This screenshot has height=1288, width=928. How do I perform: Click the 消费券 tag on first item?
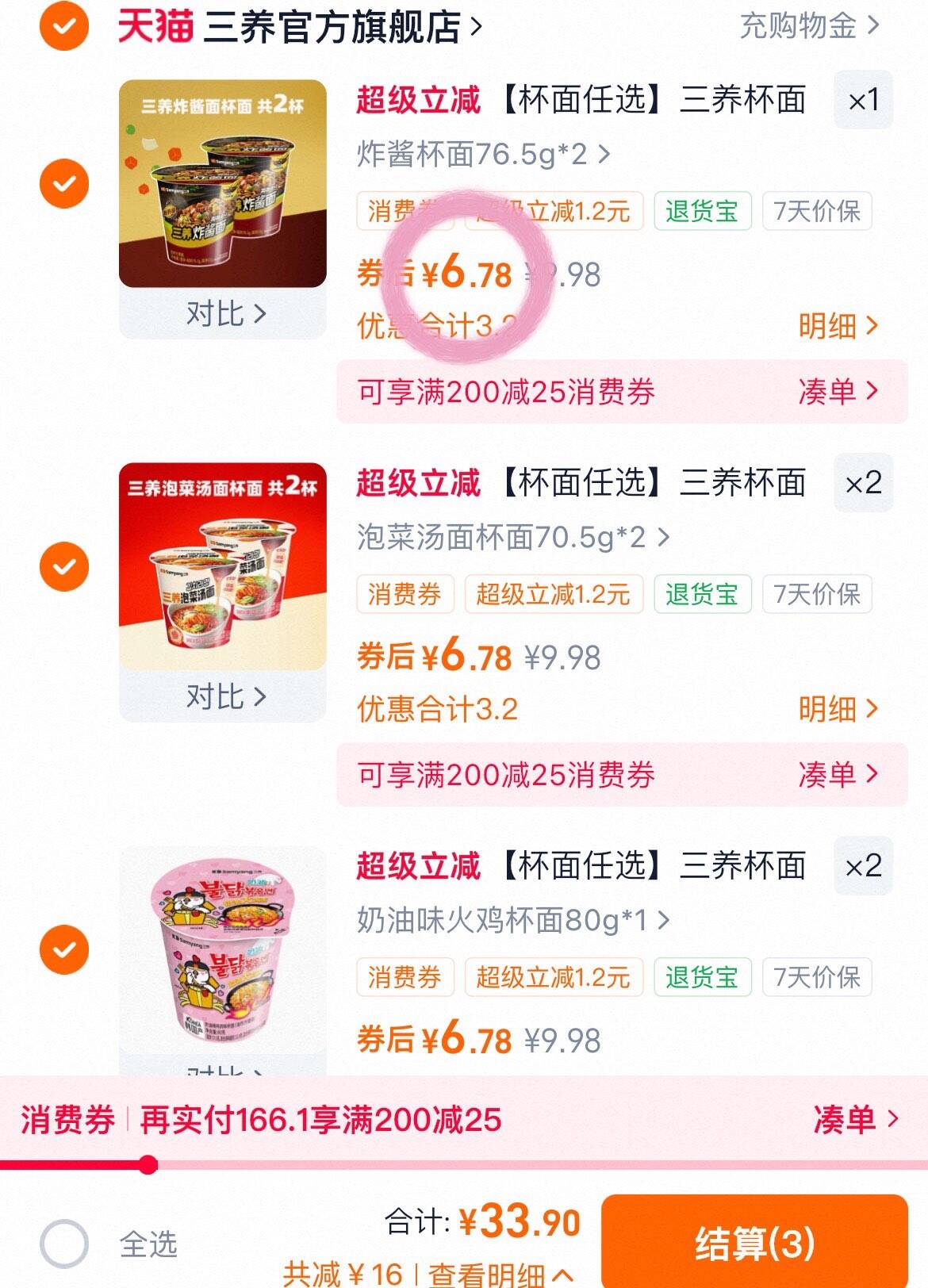point(405,210)
